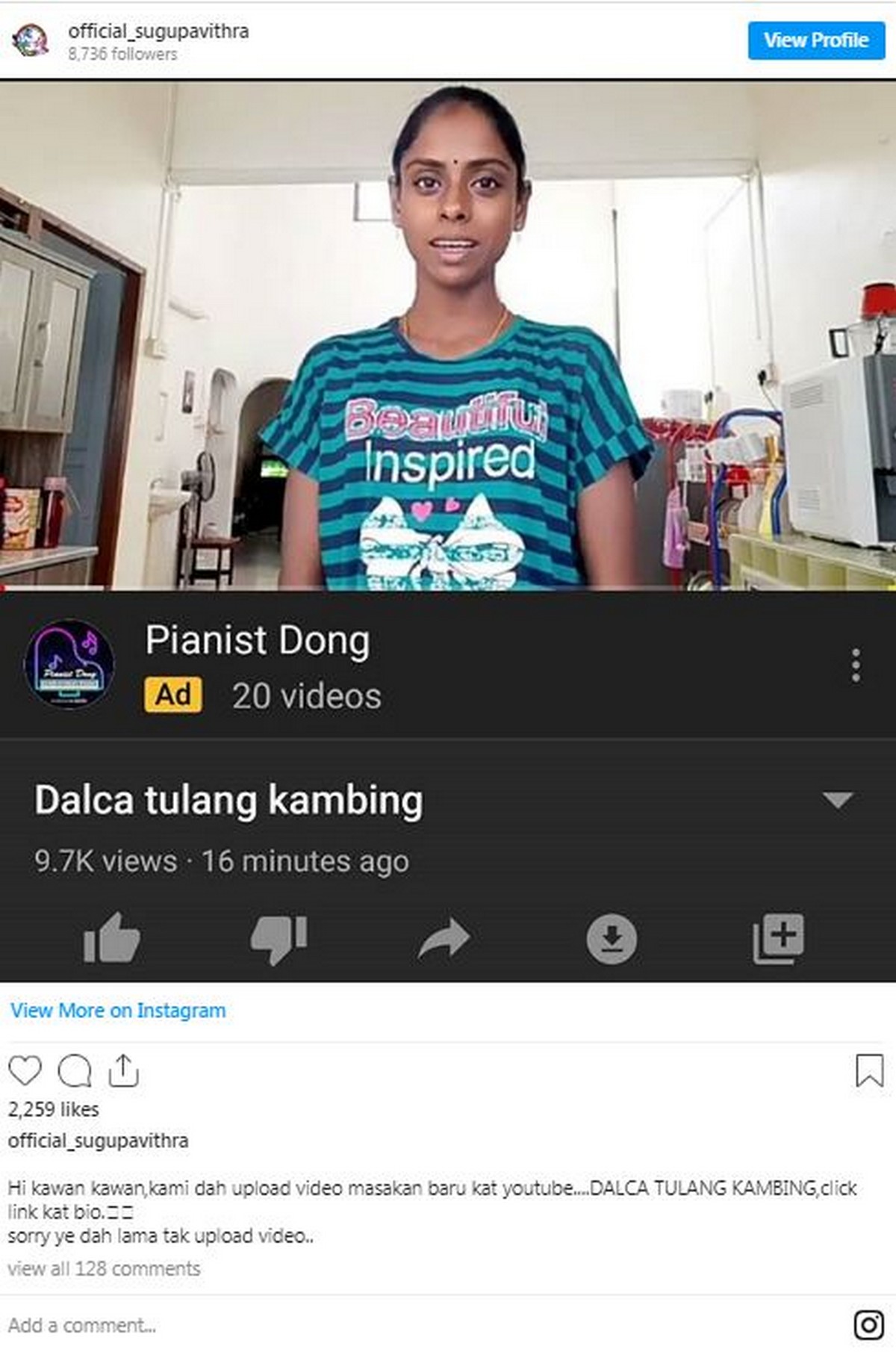Tap the View Profile button

click(816, 40)
